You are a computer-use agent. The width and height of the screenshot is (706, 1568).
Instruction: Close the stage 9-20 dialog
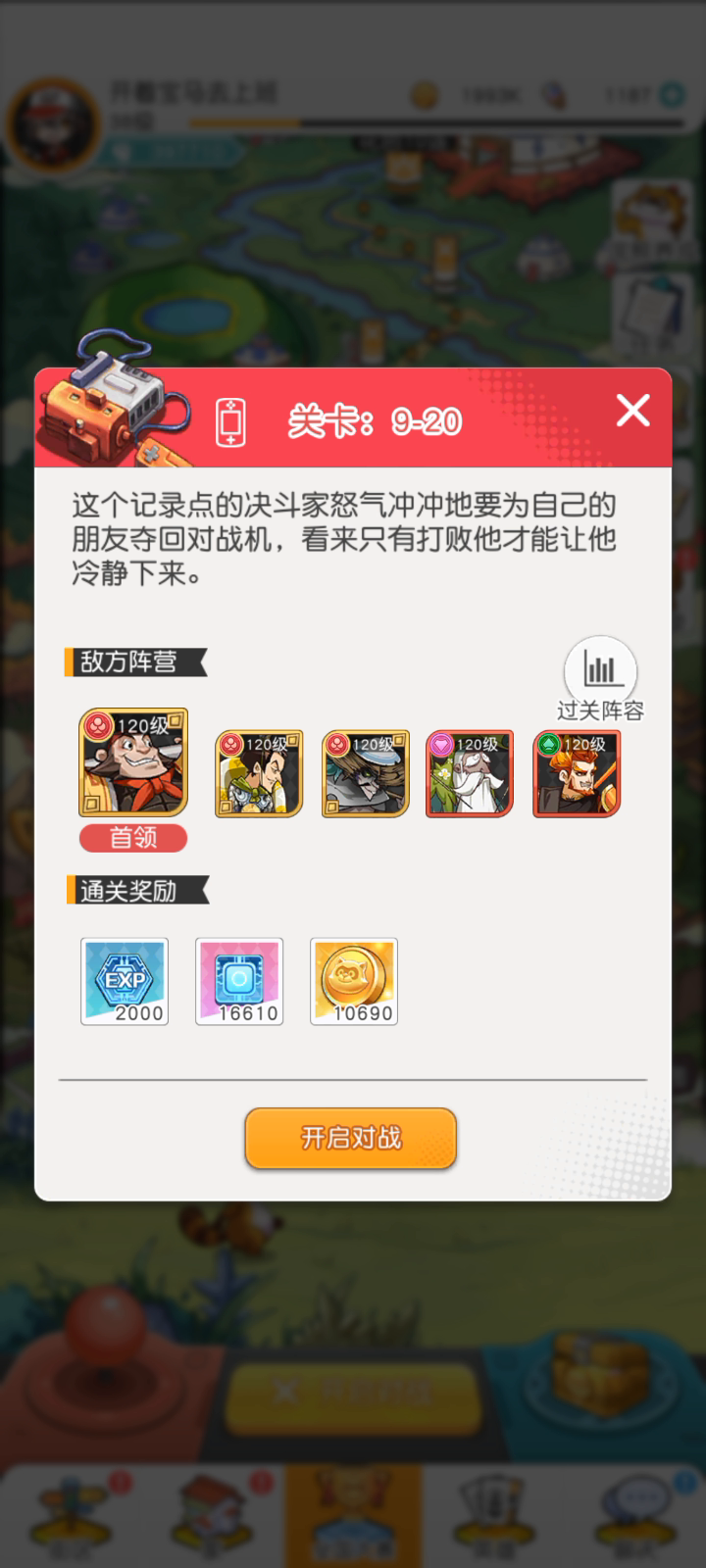[x=632, y=411]
